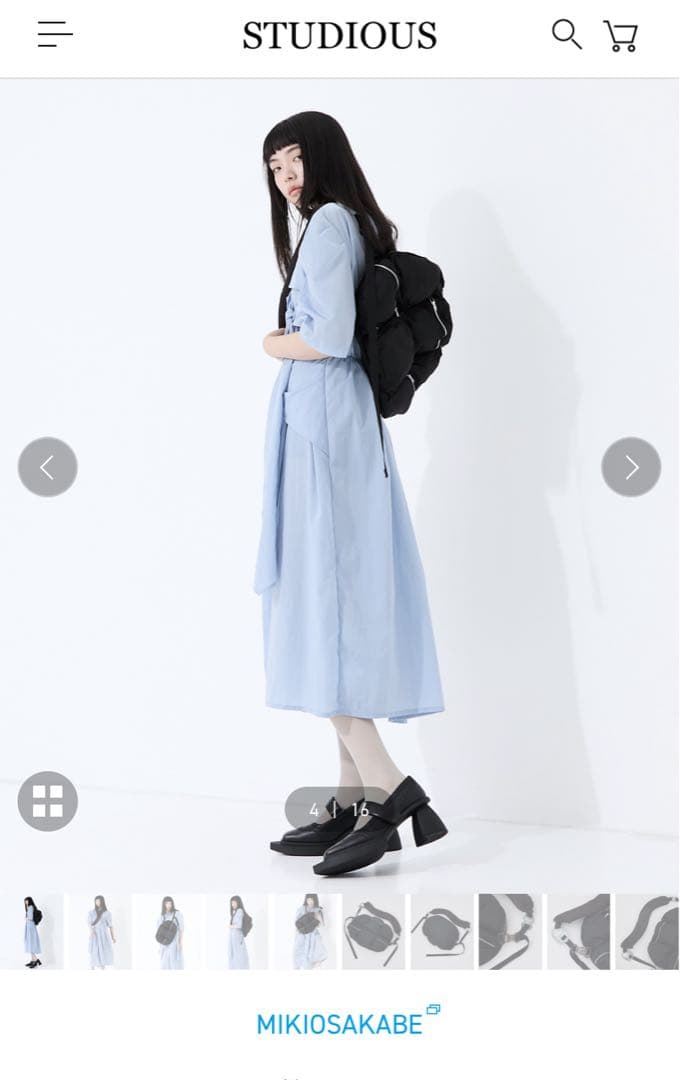This screenshot has width=680, height=1080.
Task: Open the search icon
Action: (566, 34)
